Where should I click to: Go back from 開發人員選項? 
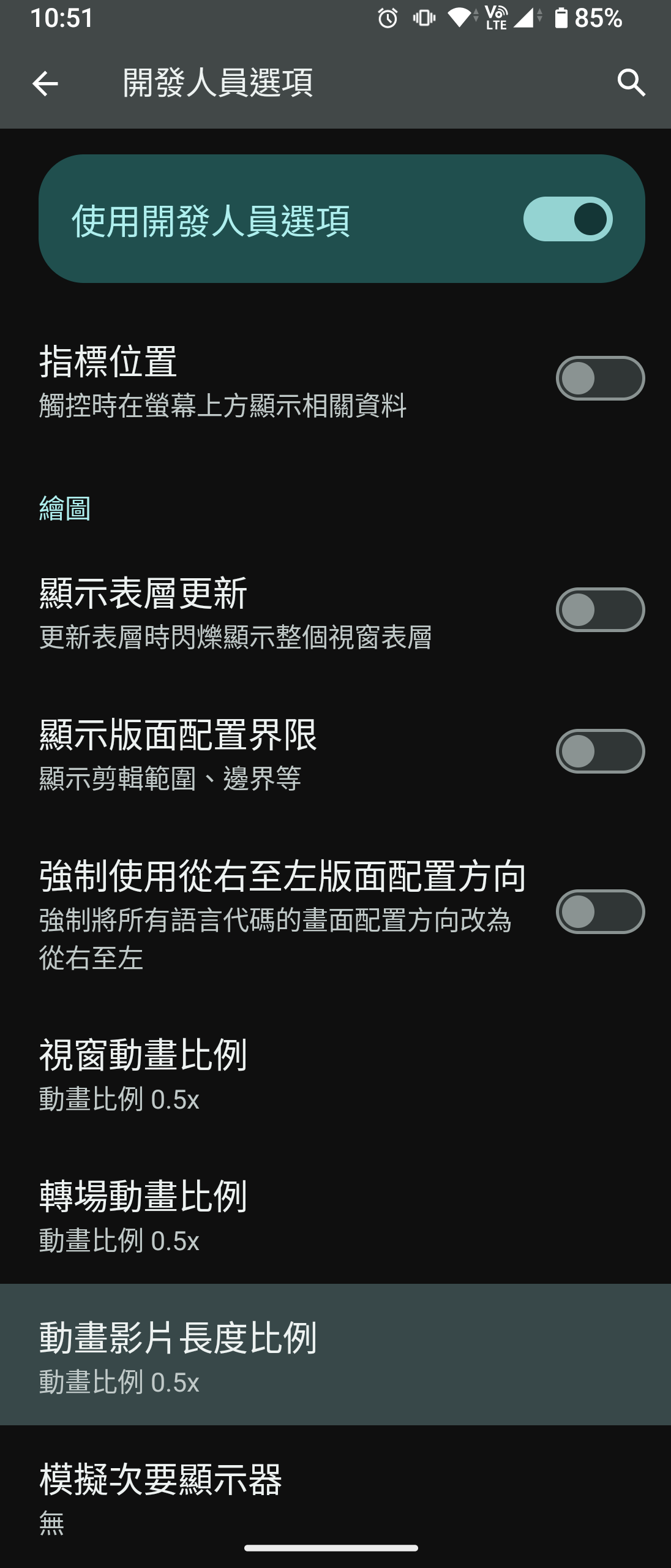click(45, 83)
